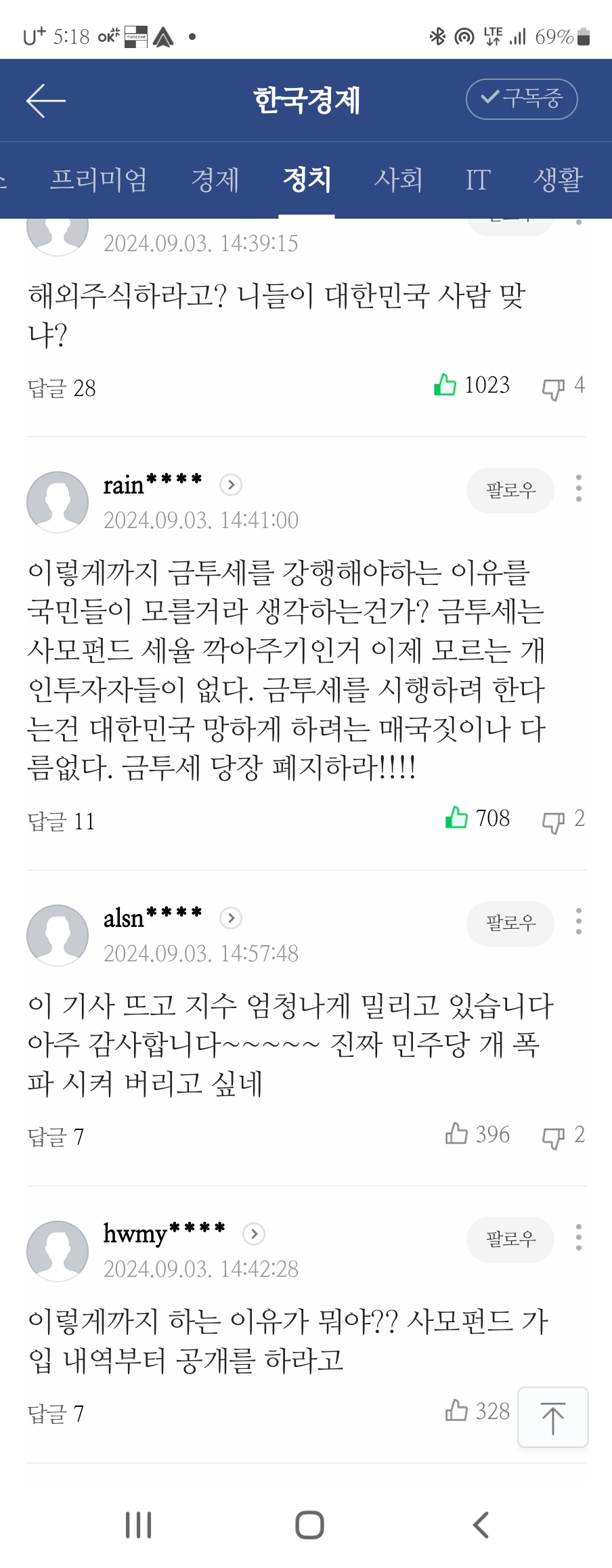
Task: Open recent apps from the navigation bar
Action: point(139,1525)
